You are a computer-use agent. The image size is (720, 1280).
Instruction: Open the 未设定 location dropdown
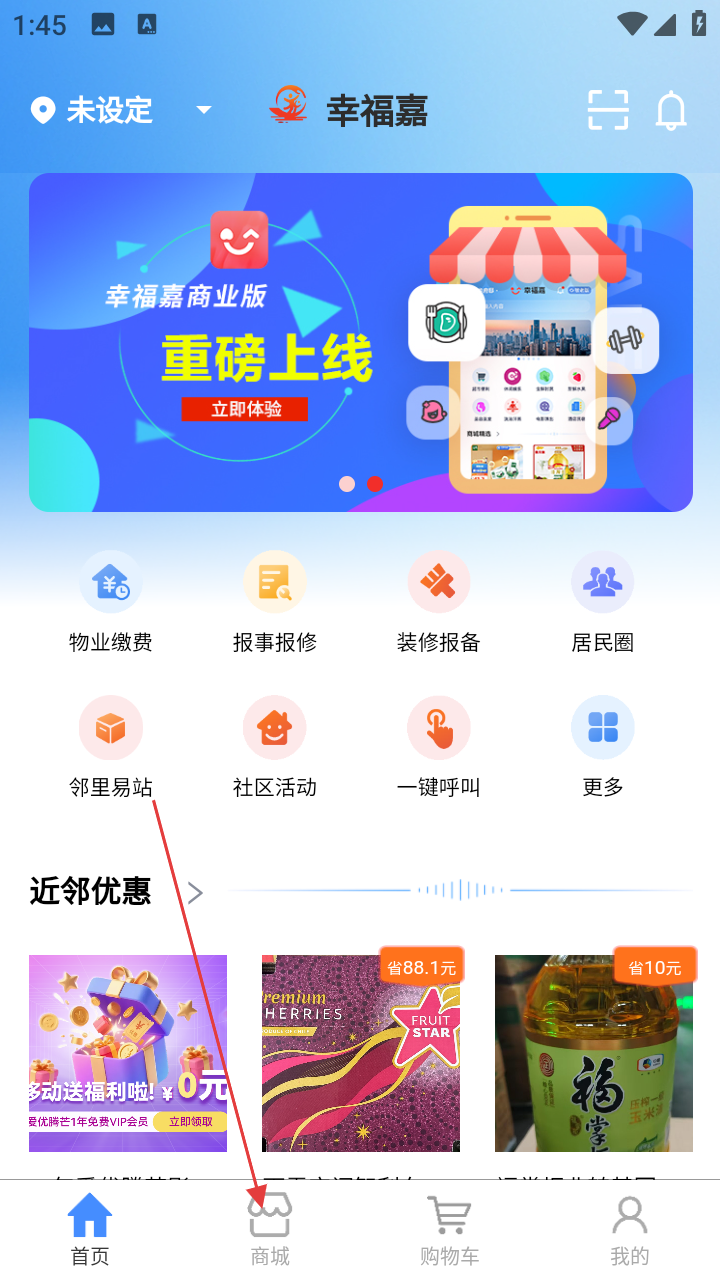pos(122,110)
